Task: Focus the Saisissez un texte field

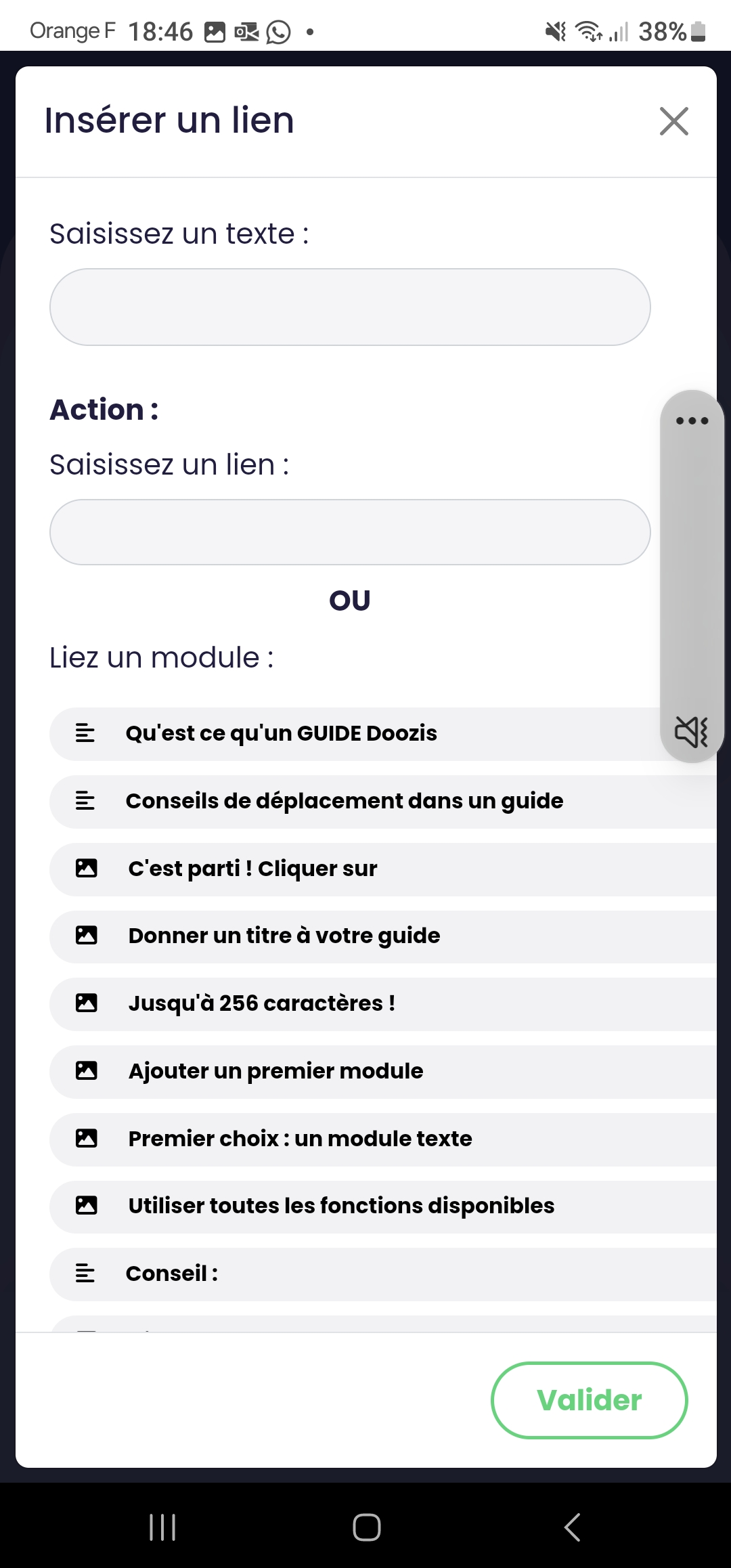Action: [350, 307]
